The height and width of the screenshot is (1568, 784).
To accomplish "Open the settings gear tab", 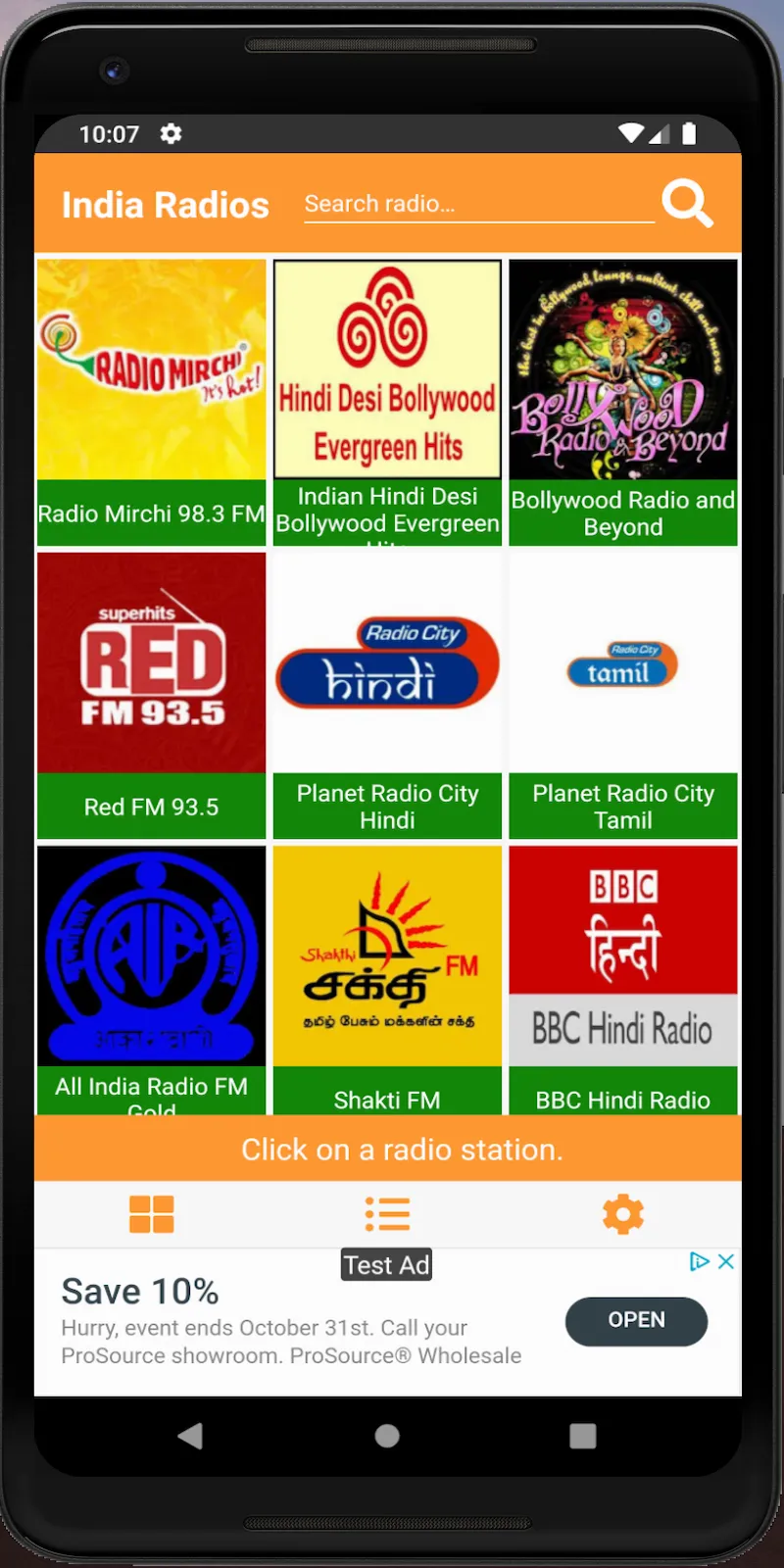I will (x=623, y=1214).
